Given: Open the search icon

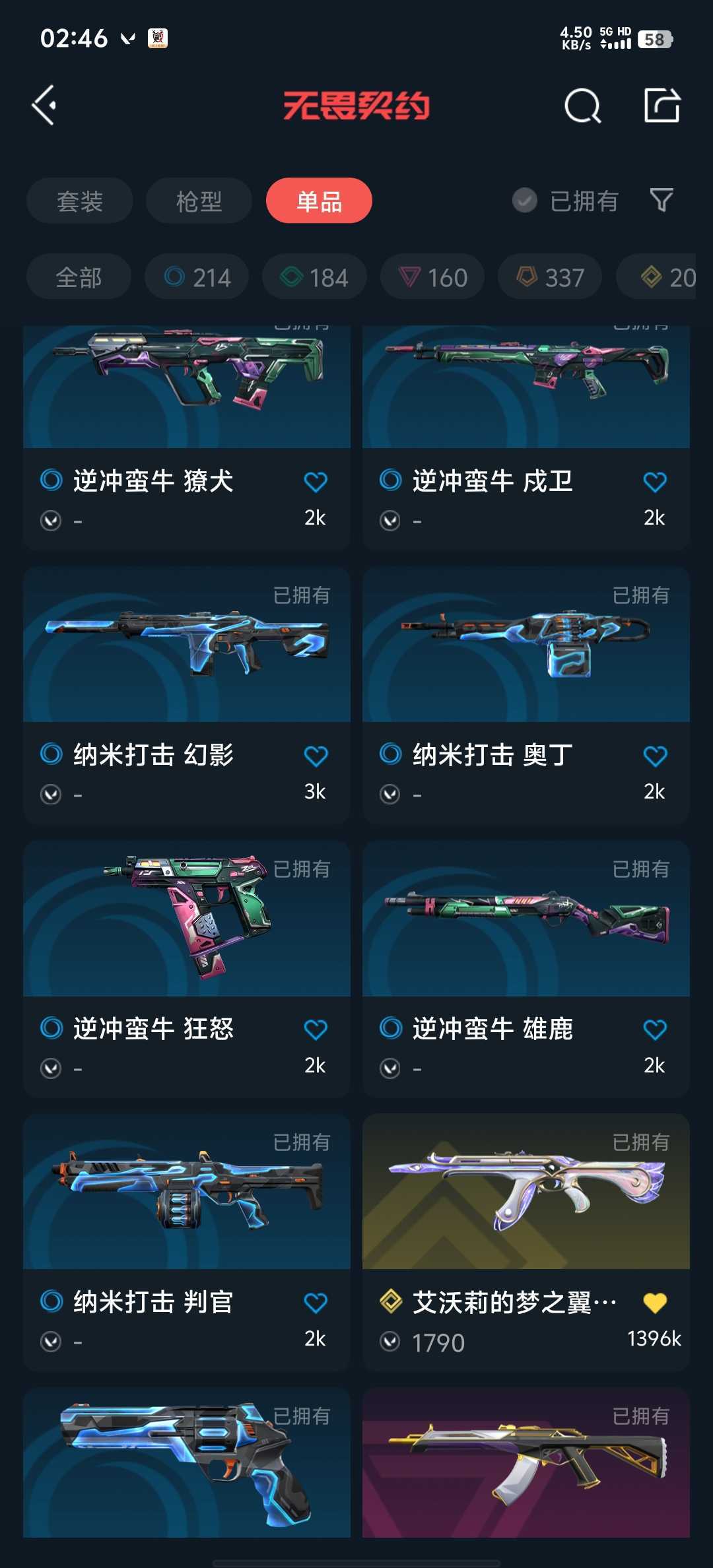Looking at the screenshot, I should [582, 106].
